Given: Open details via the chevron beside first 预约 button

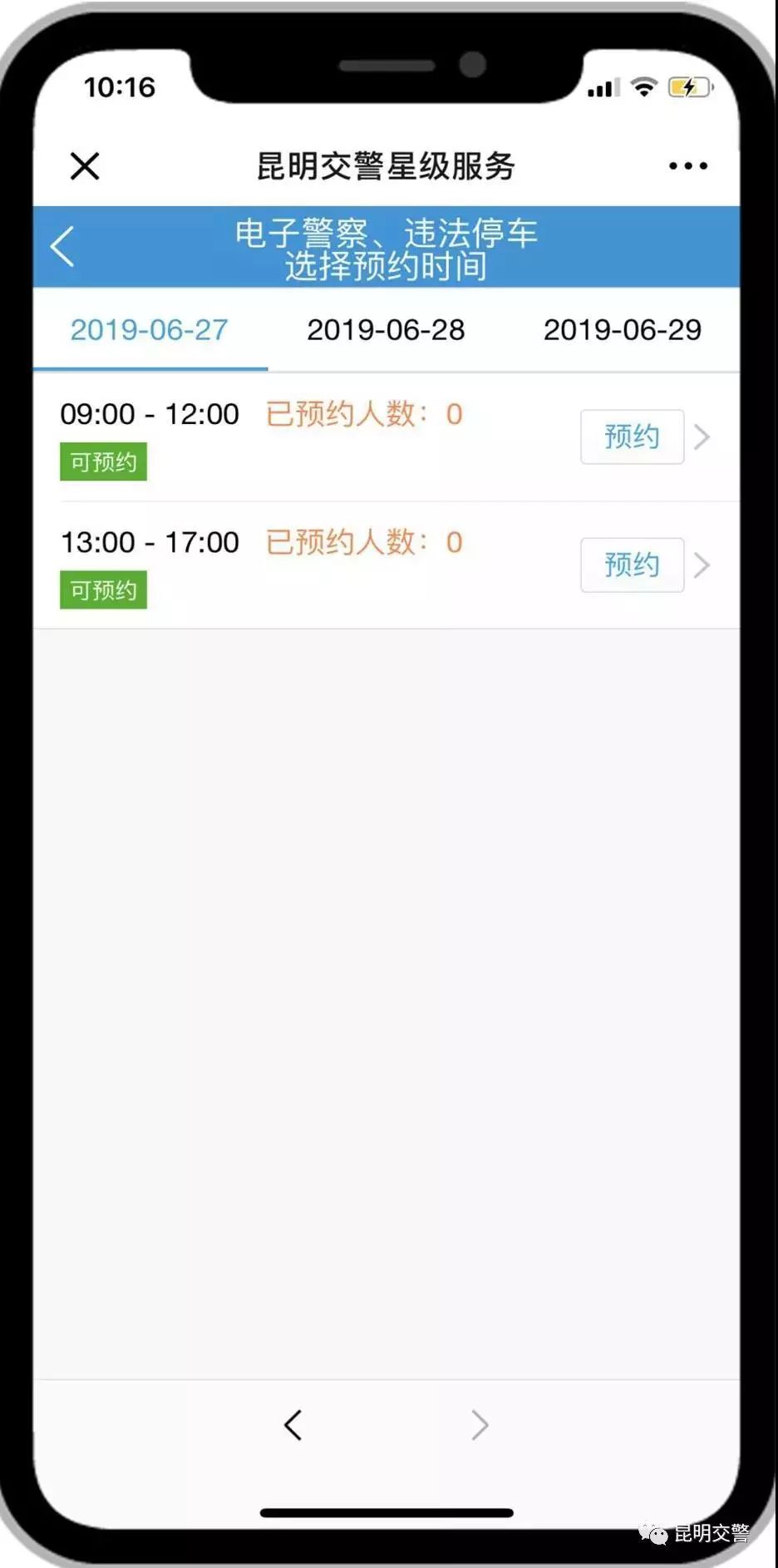Looking at the screenshot, I should pyautogui.click(x=702, y=437).
